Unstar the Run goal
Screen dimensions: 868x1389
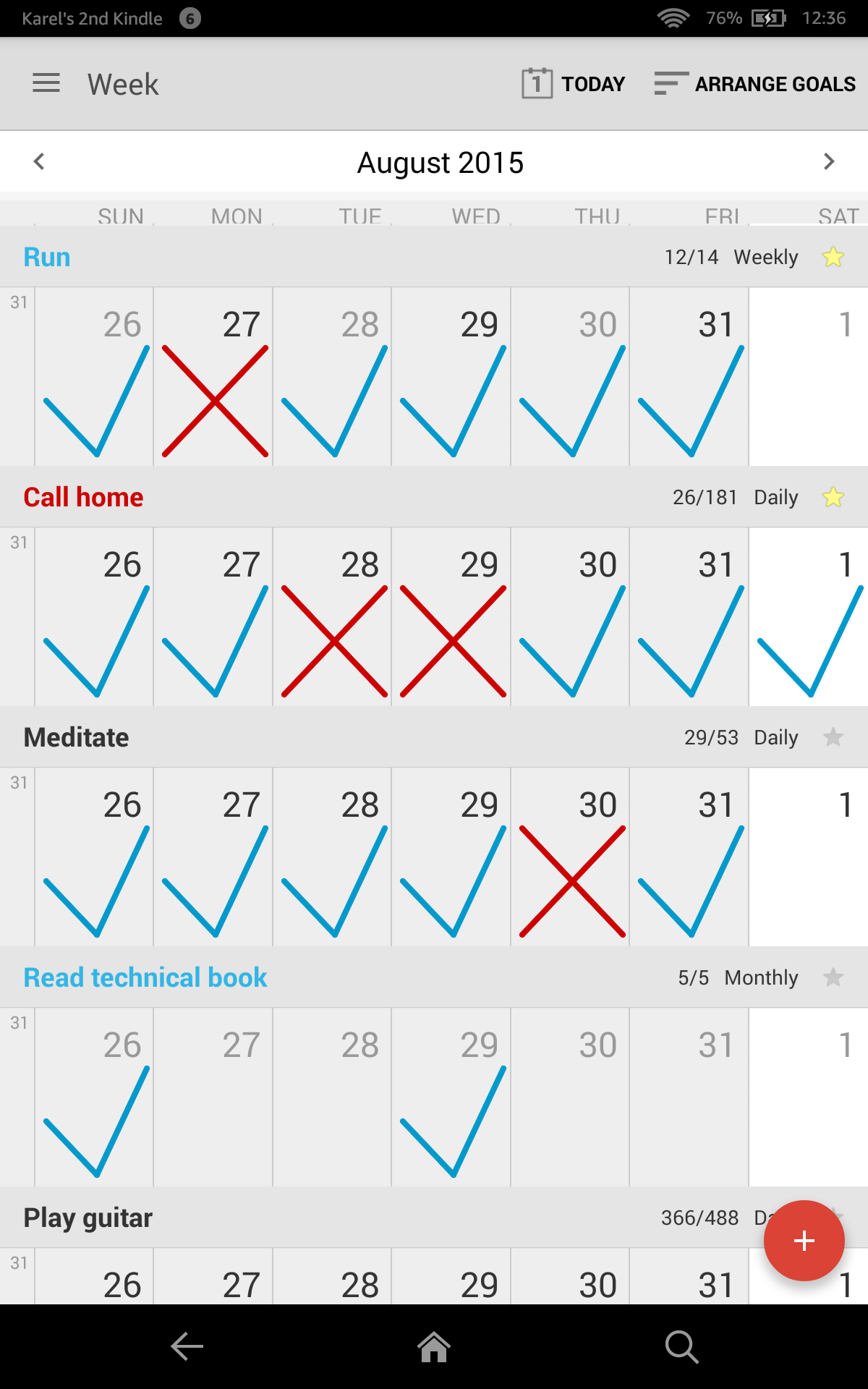pyautogui.click(x=833, y=256)
